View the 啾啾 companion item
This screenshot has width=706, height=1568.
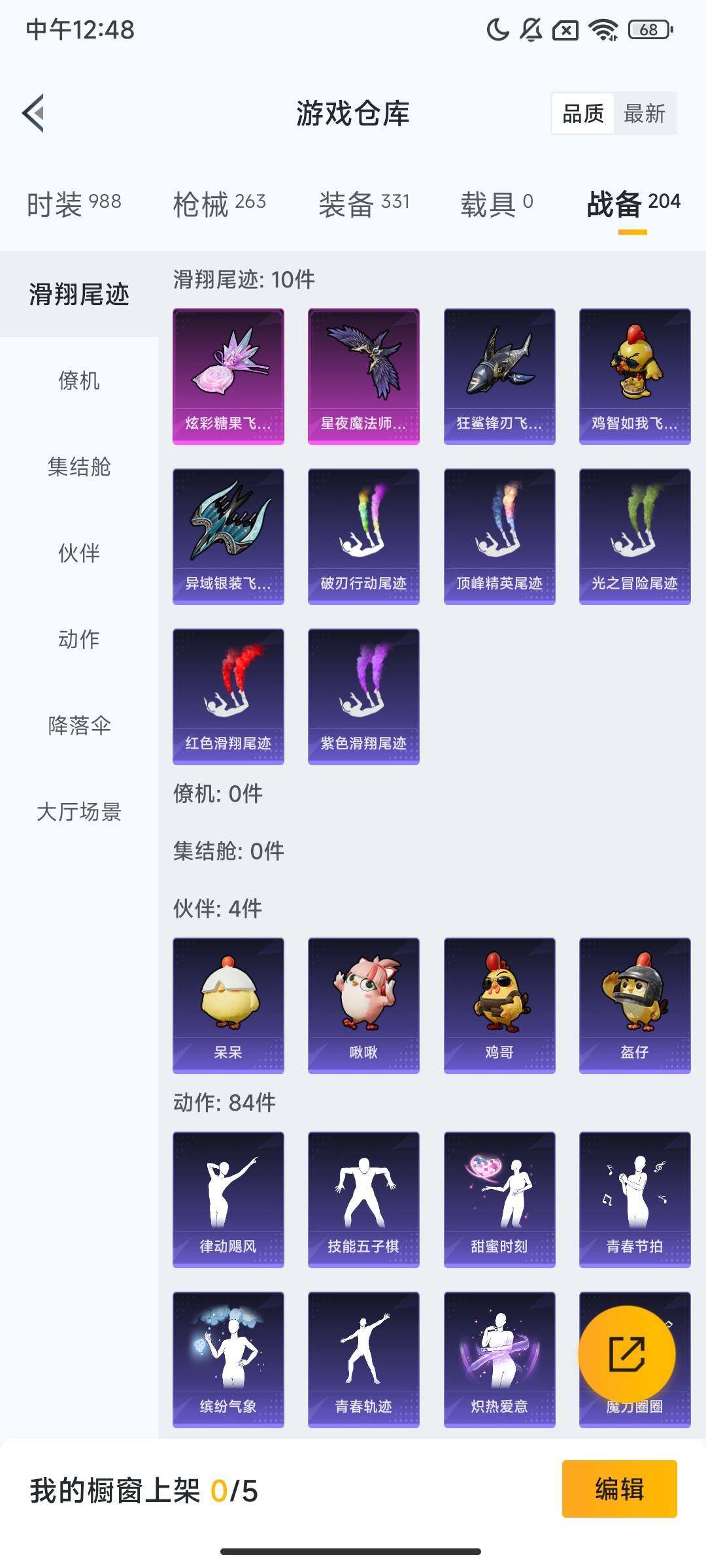tap(363, 1005)
